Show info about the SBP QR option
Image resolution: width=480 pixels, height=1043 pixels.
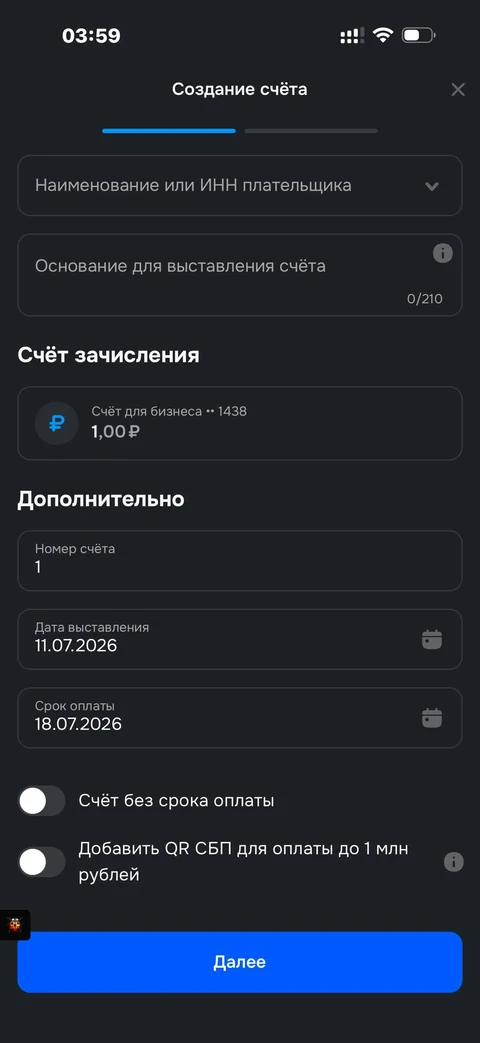pyautogui.click(x=453, y=862)
